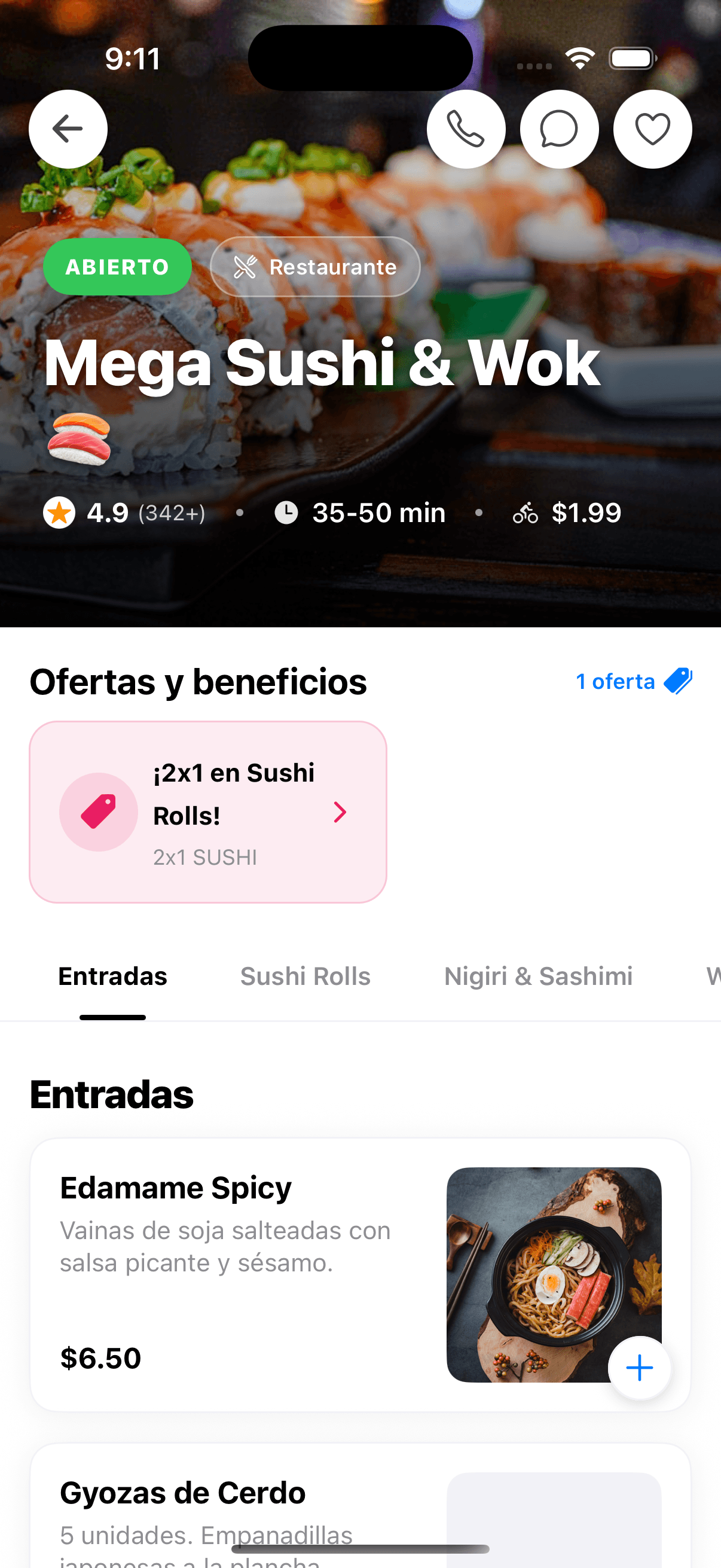Tap the Restaurante category chip
Screen dimensions: 721x1568
pos(314,266)
